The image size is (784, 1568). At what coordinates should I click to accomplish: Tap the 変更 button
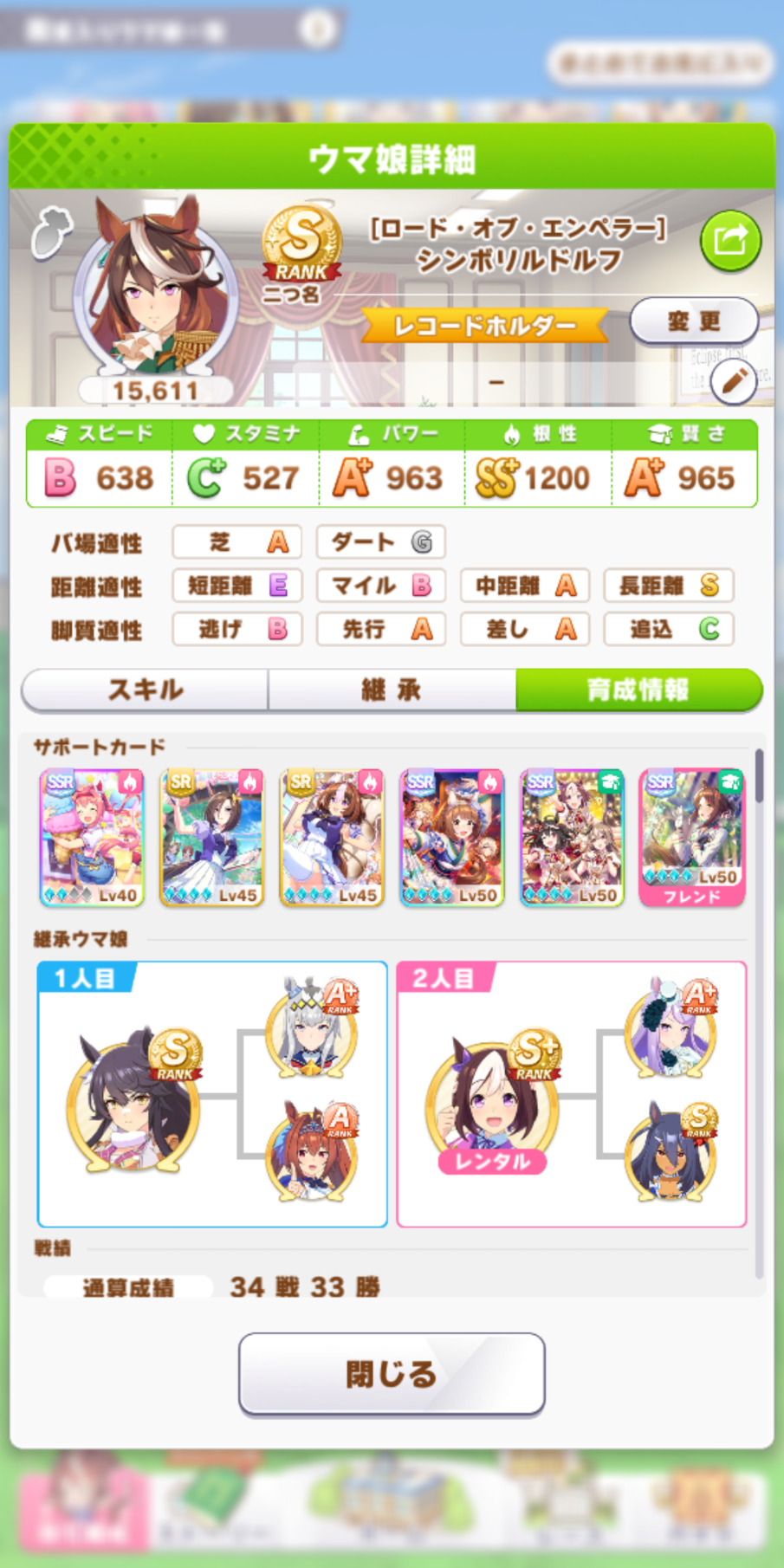coord(694,321)
